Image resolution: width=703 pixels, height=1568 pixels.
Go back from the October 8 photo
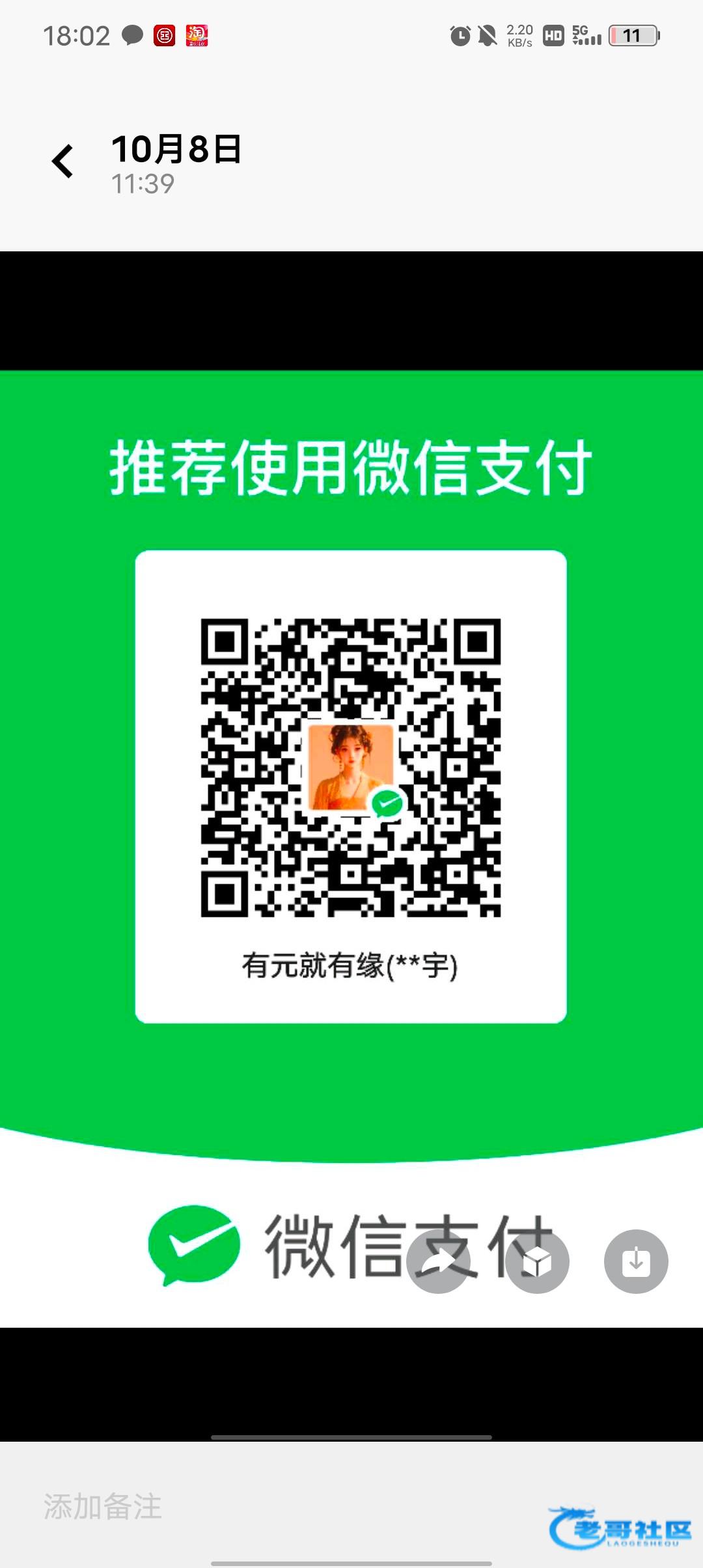click(x=63, y=161)
